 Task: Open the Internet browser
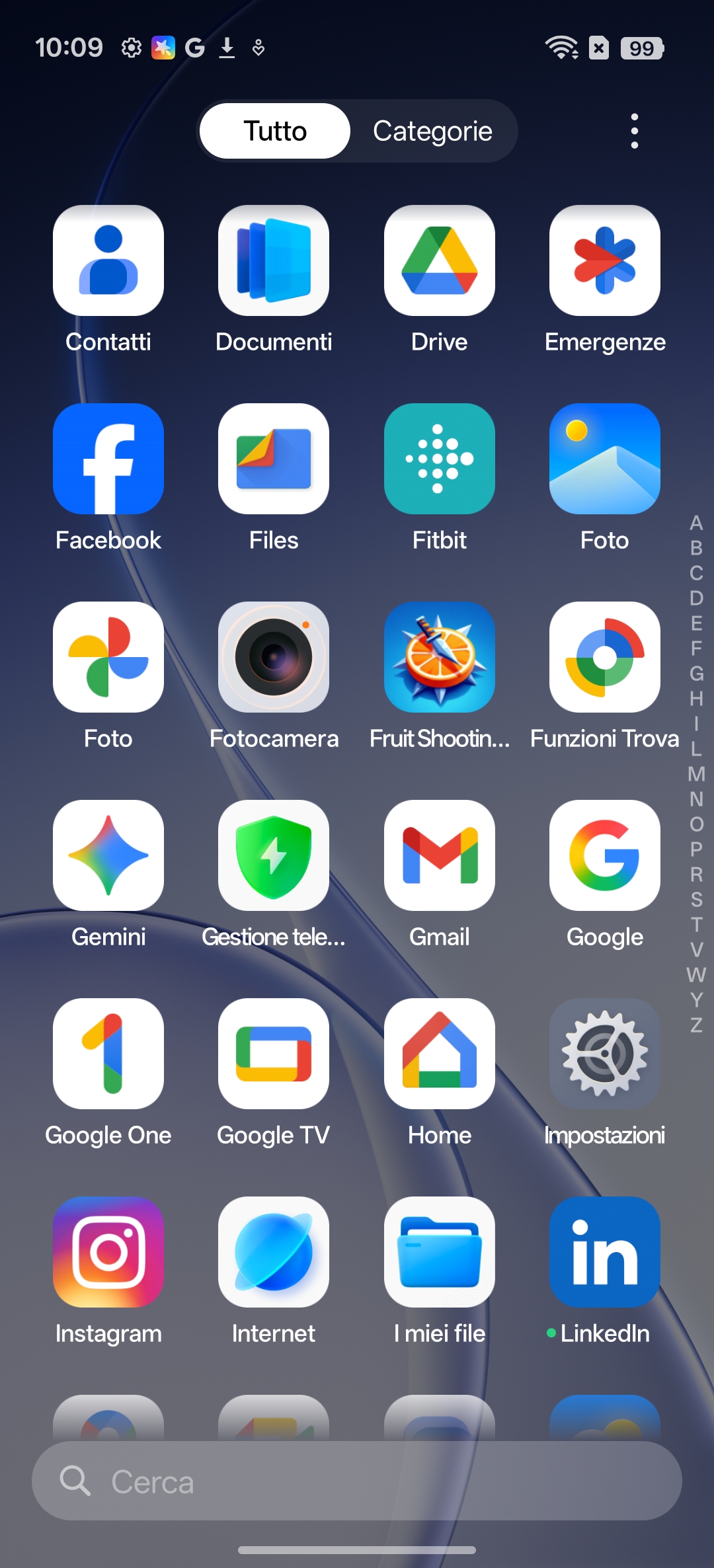pos(274,1252)
